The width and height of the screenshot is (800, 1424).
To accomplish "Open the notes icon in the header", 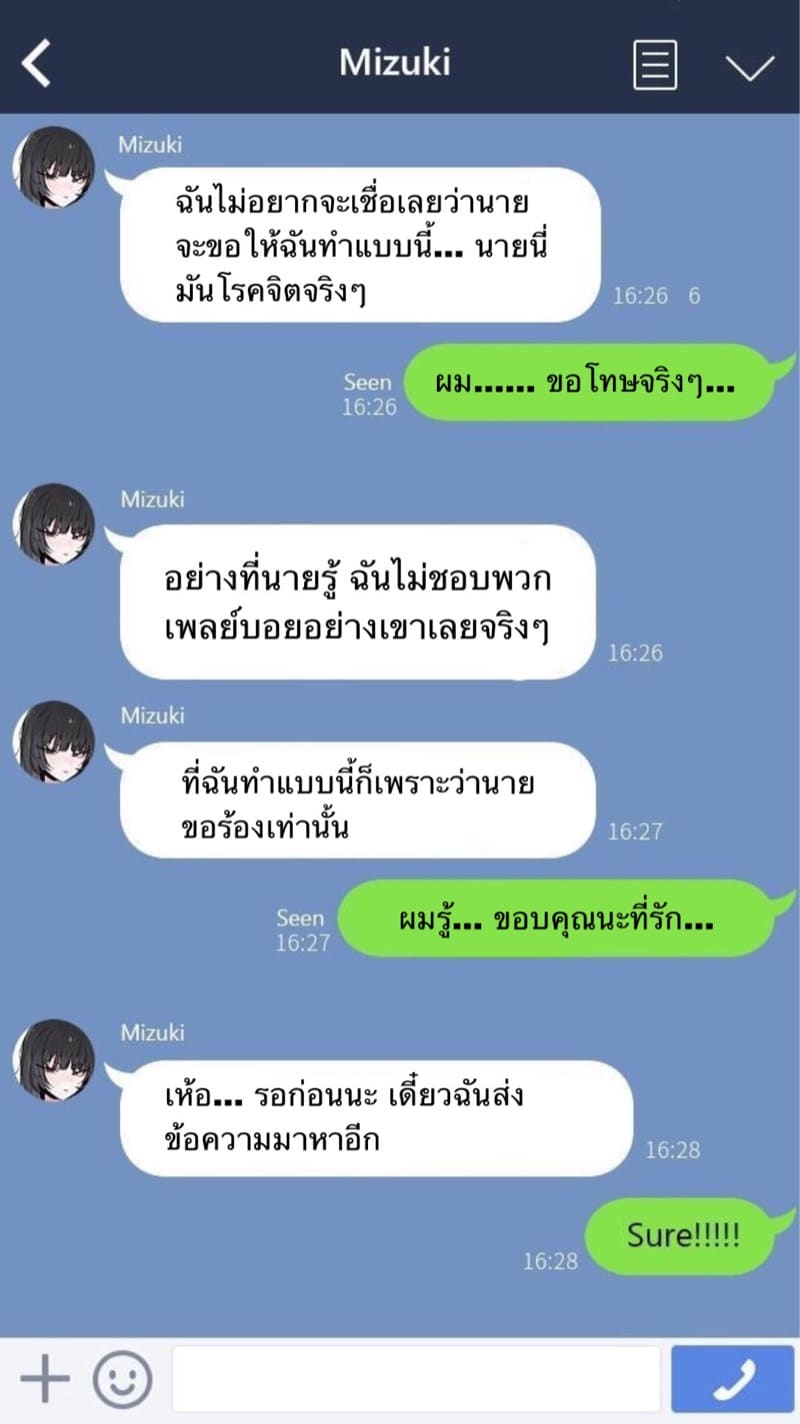I will (655, 66).
